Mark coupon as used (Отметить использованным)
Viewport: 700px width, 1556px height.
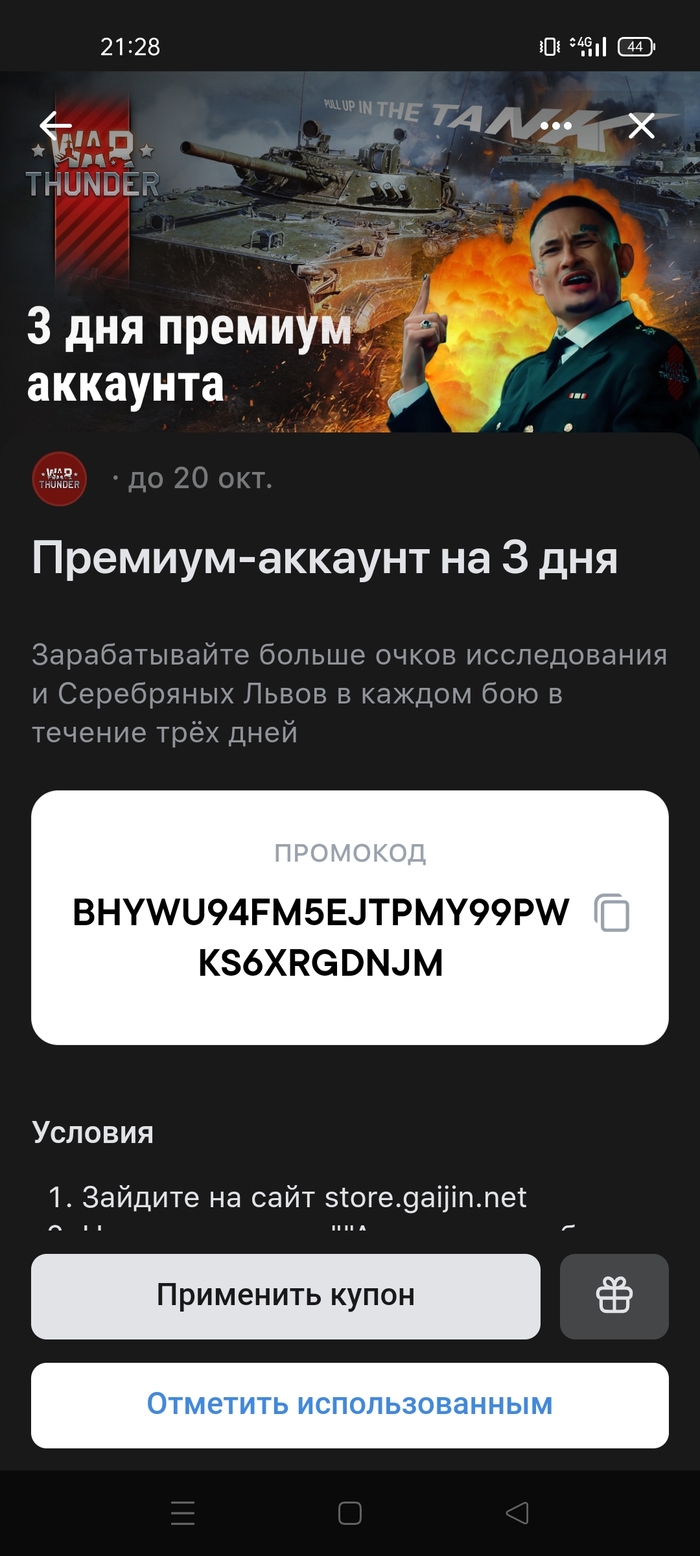tap(349, 1404)
